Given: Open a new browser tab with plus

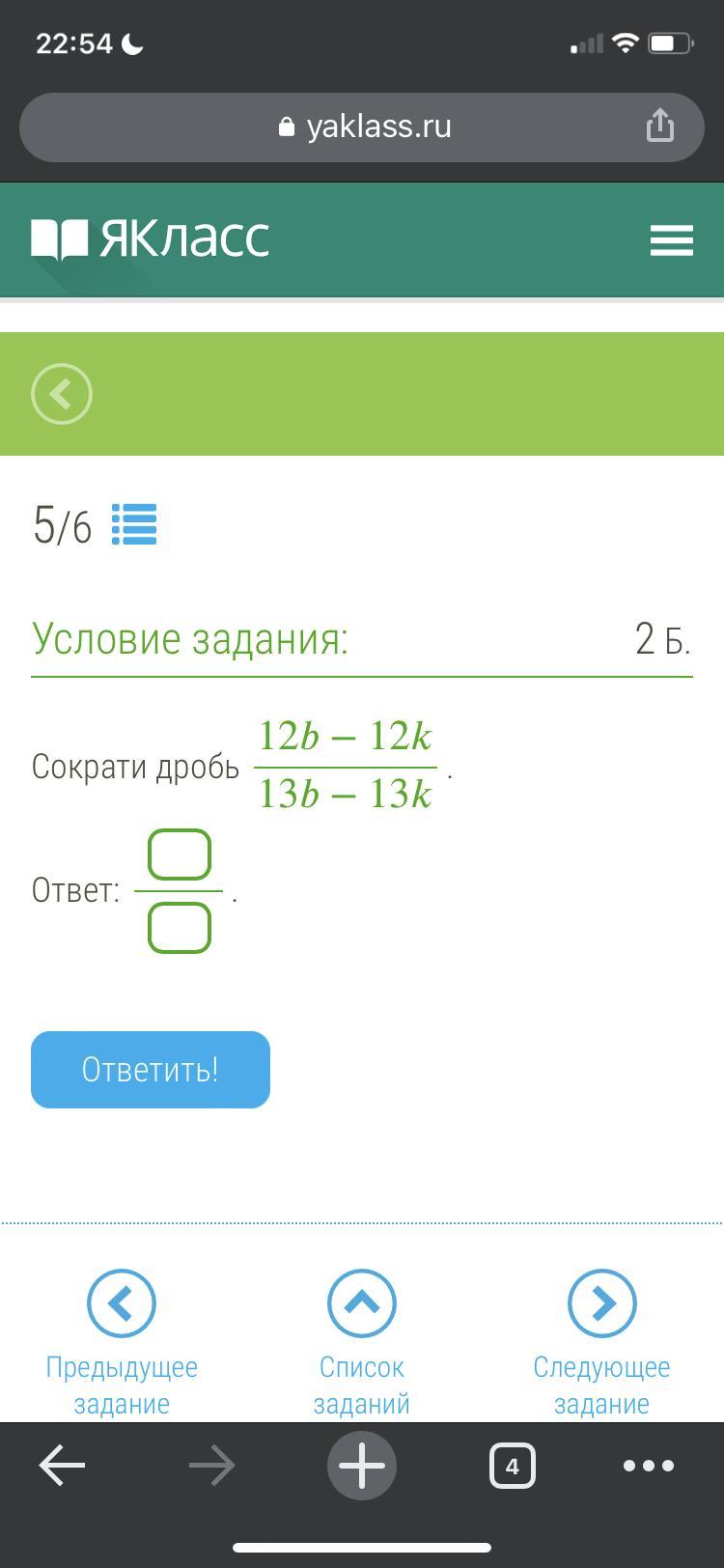Looking at the screenshot, I should click(x=362, y=1466).
